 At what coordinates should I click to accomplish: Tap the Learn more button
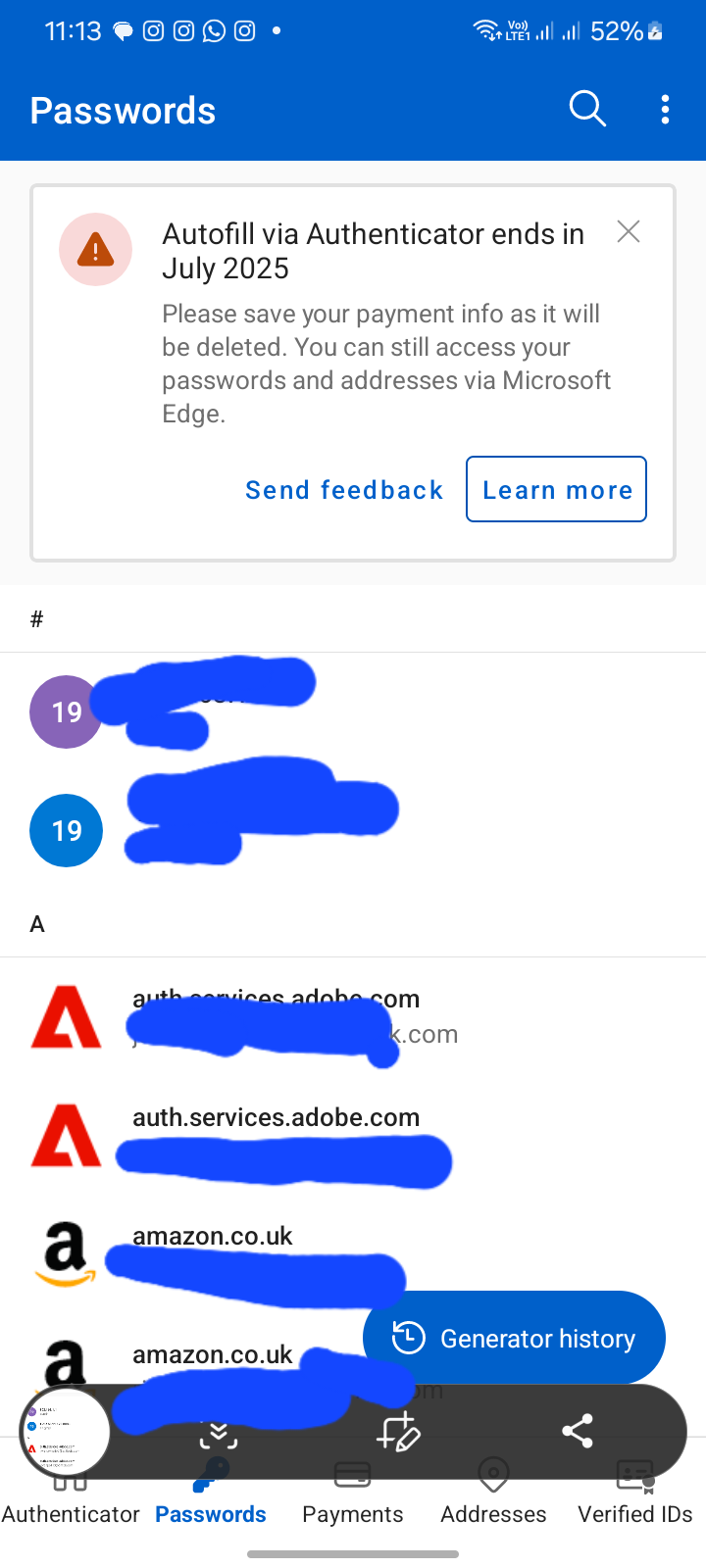pos(556,489)
